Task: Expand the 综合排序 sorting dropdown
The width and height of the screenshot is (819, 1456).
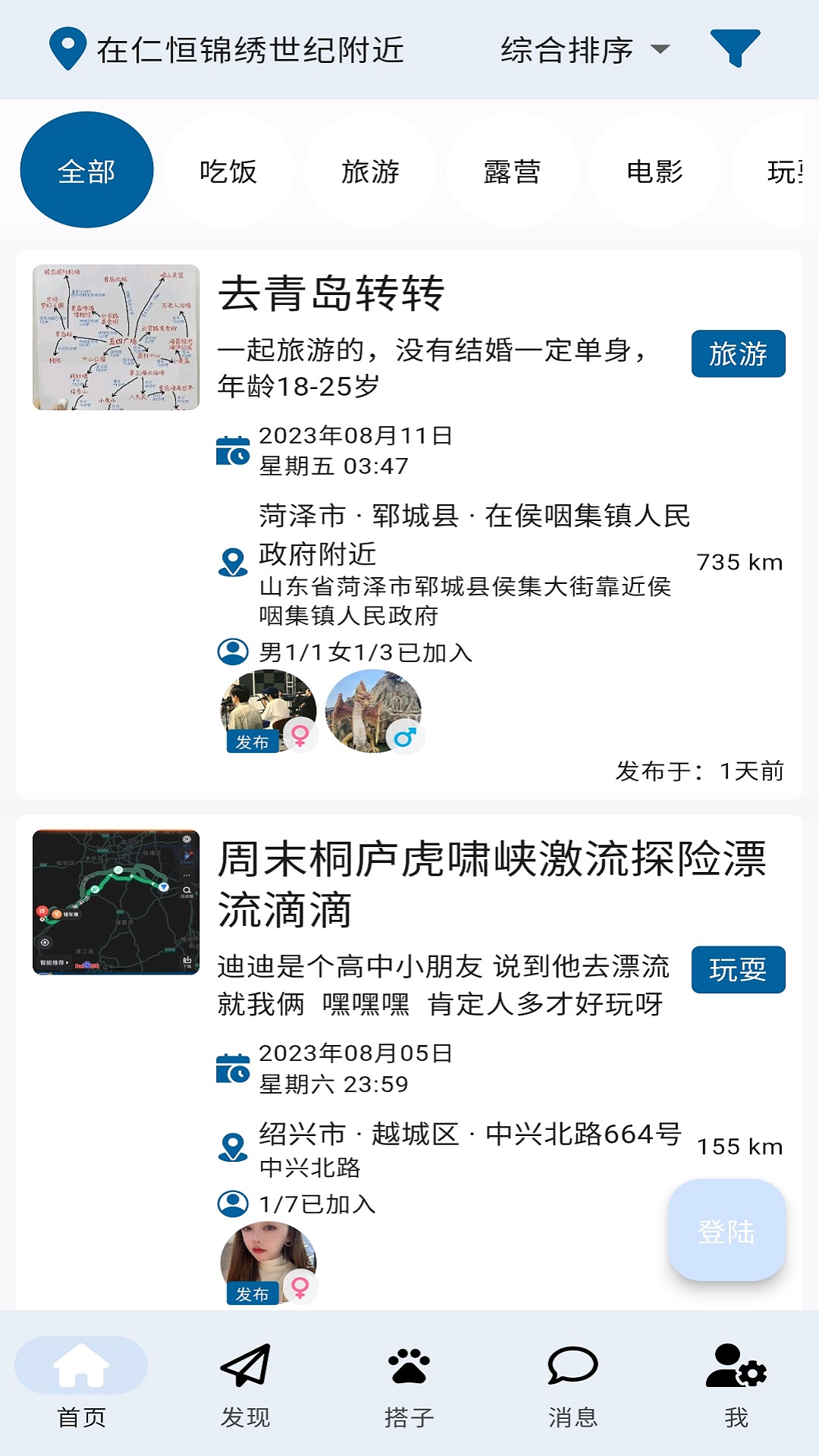Action: point(584,50)
